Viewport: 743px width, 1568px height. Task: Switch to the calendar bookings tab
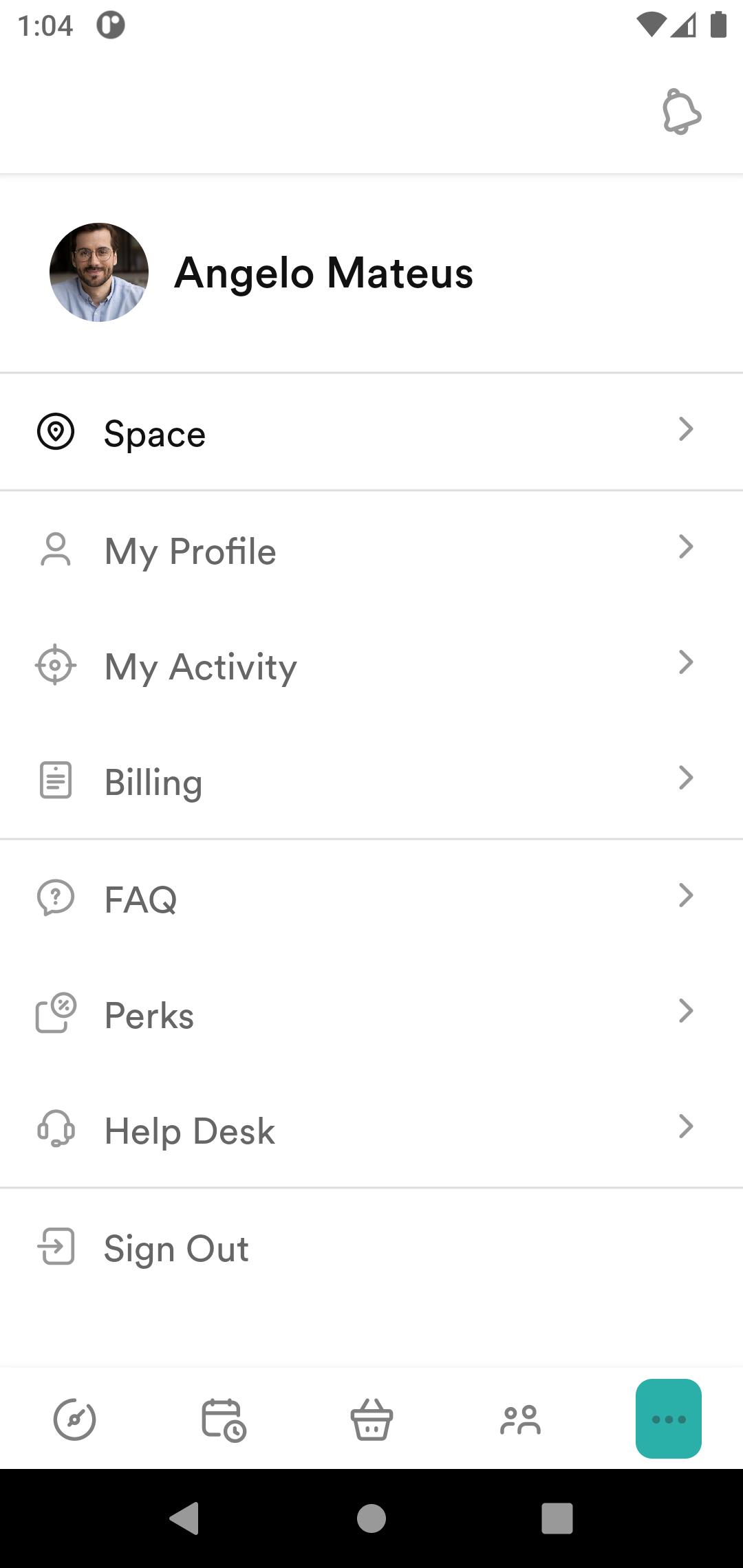pyautogui.click(x=224, y=1419)
